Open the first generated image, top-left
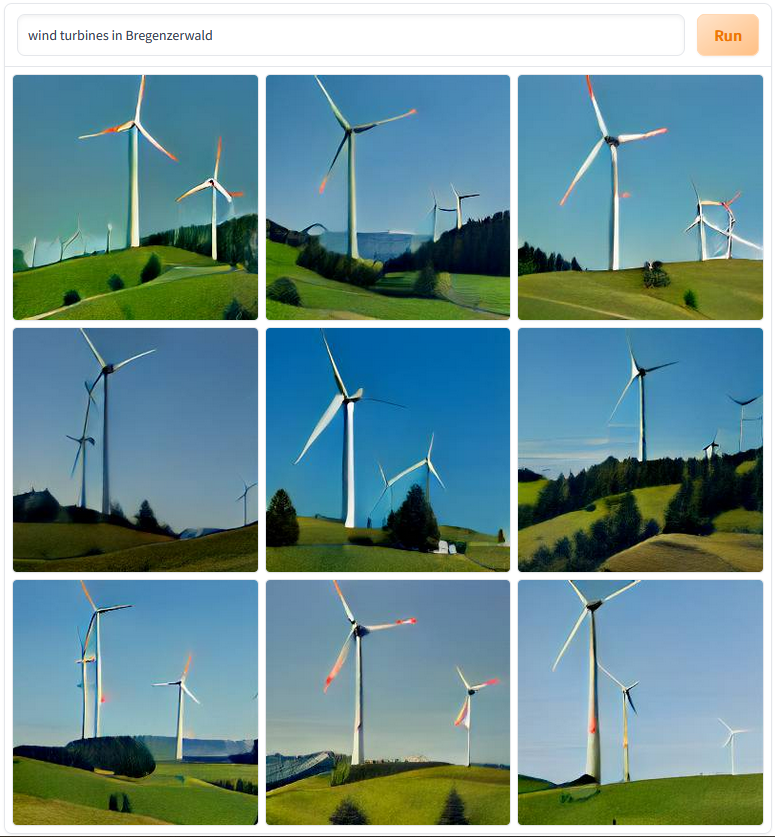The height and width of the screenshot is (837, 775). coord(135,197)
